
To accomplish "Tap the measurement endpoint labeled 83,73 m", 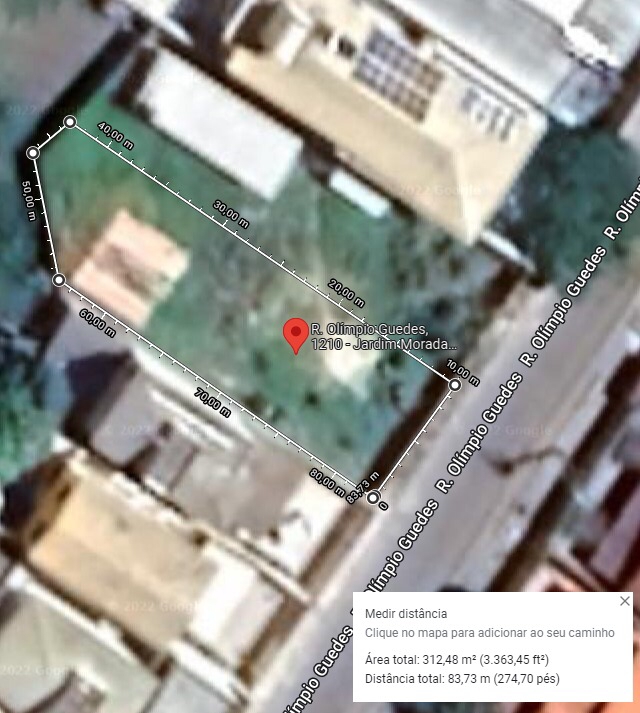I will pyautogui.click(x=373, y=497).
